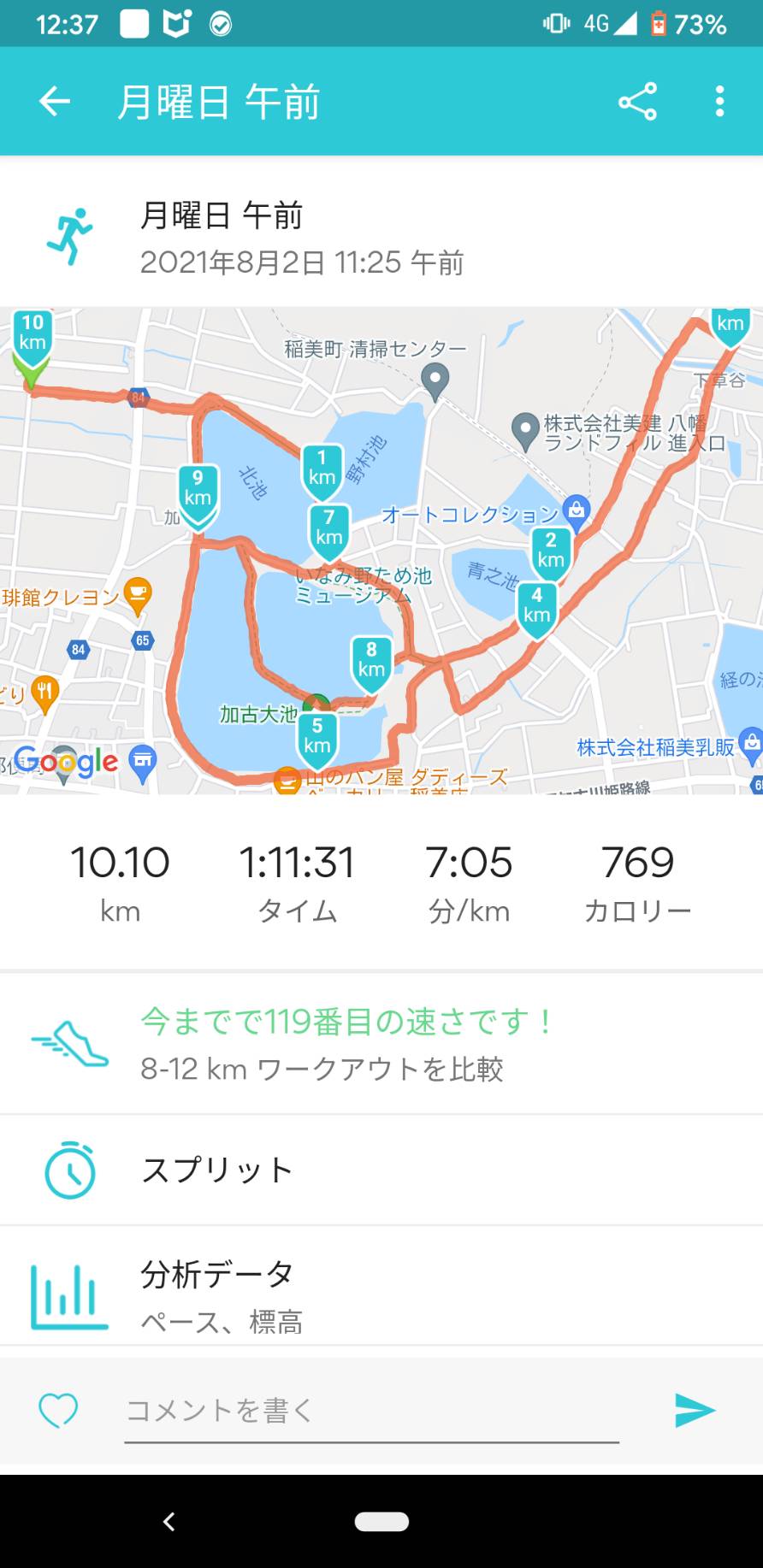Tap the コメントを書く comment field
Viewport: 763px width, 1568px height.
pyautogui.click(x=371, y=1412)
